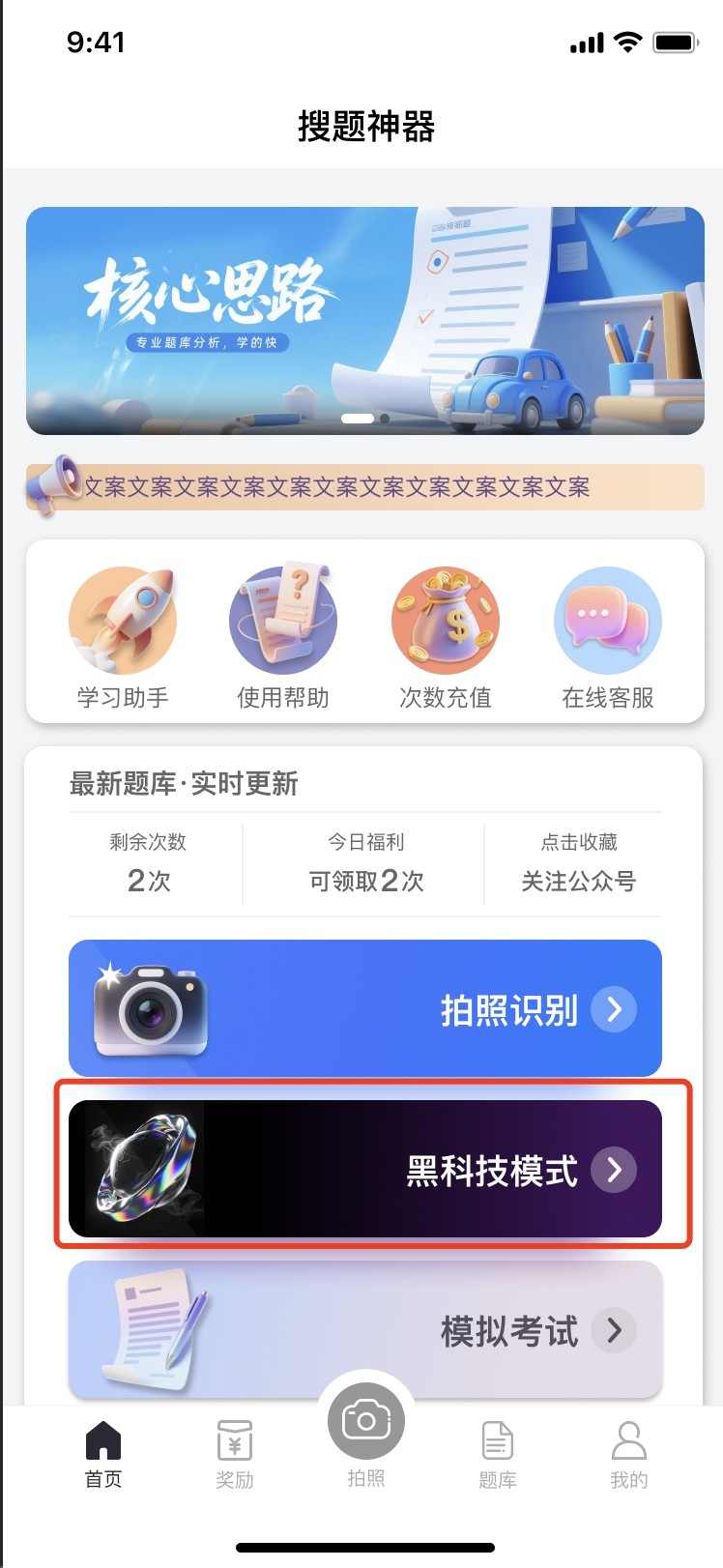
Task: Open the 我的 profile tab
Action: pyautogui.click(x=629, y=1453)
